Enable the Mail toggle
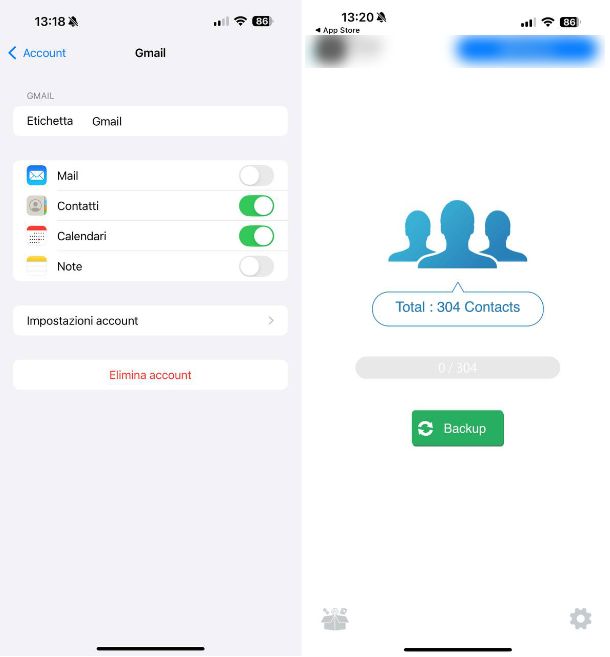Image resolution: width=610 pixels, height=657 pixels. pos(256,176)
